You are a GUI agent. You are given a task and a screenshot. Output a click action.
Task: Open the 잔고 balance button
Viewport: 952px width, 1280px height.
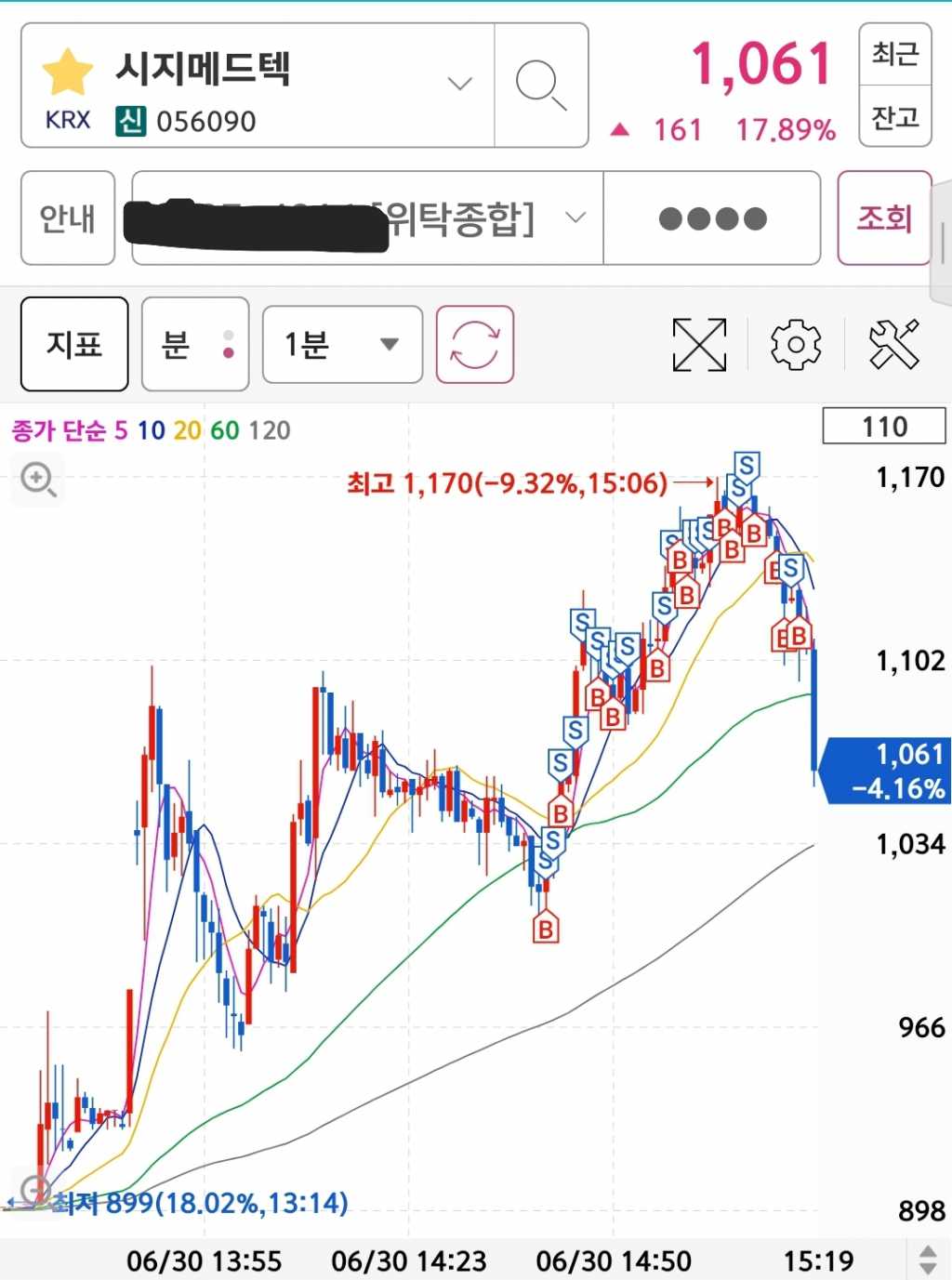(894, 117)
